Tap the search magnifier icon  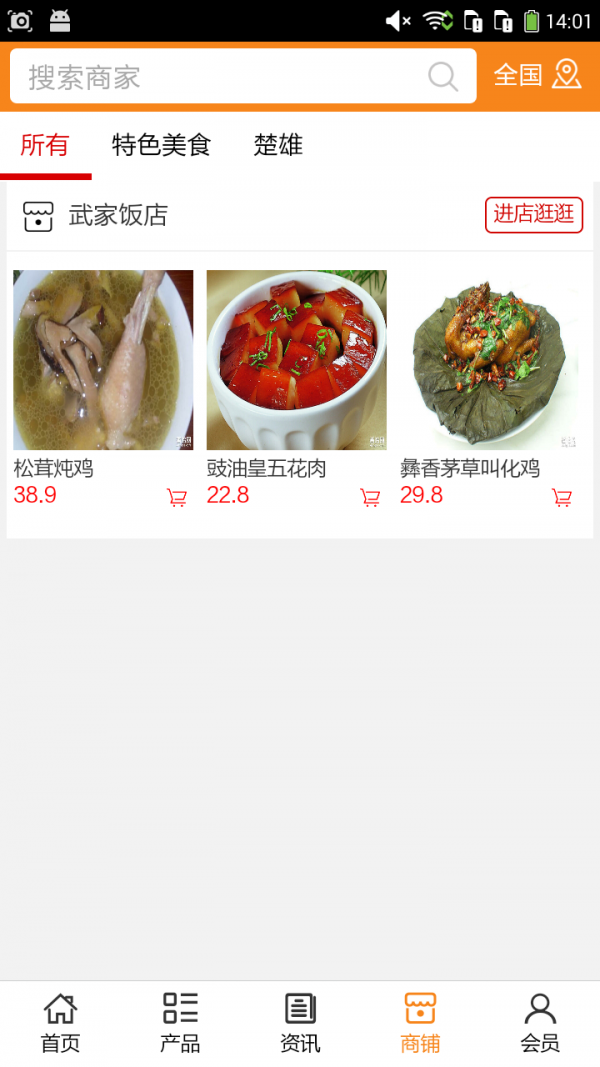443,76
